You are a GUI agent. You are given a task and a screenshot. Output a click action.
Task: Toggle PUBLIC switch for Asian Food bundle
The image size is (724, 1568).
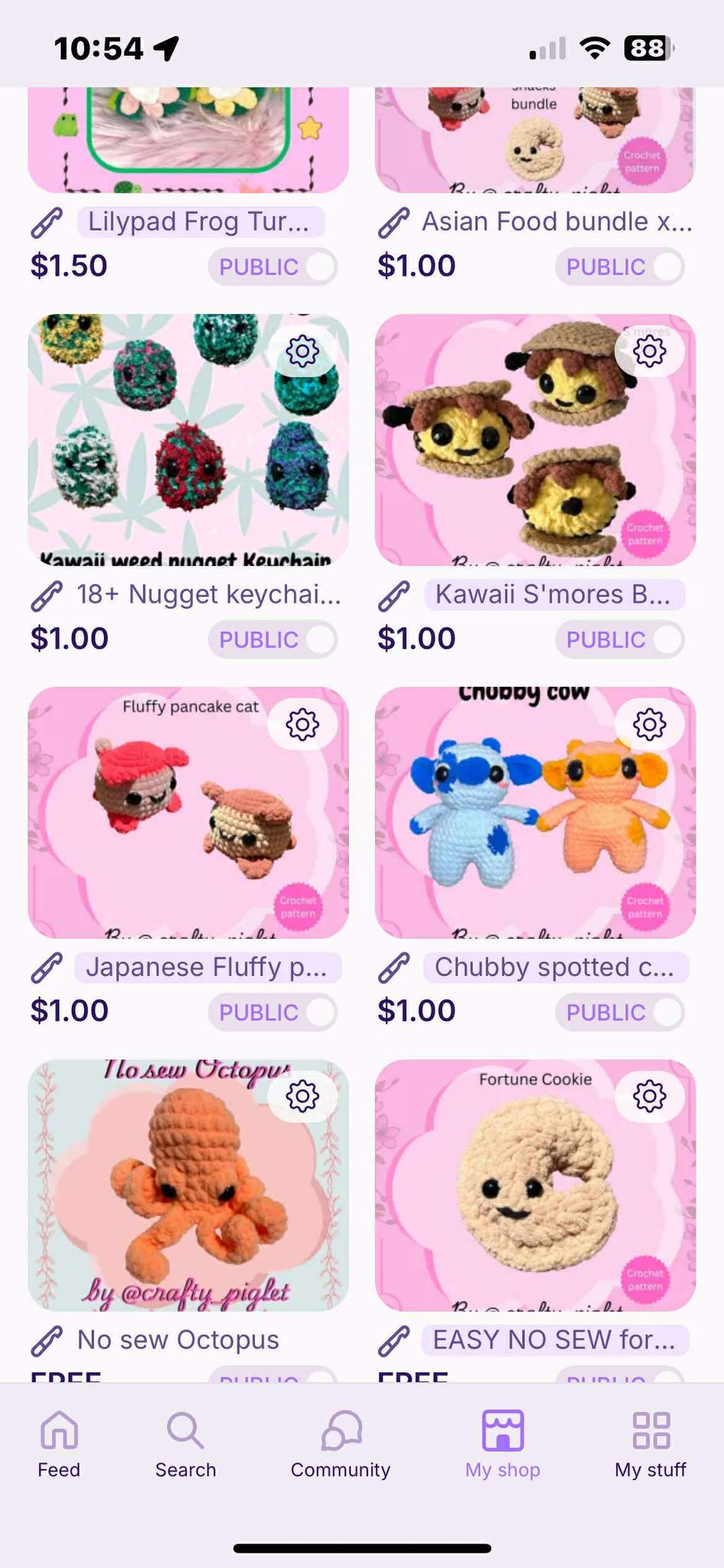coord(620,266)
